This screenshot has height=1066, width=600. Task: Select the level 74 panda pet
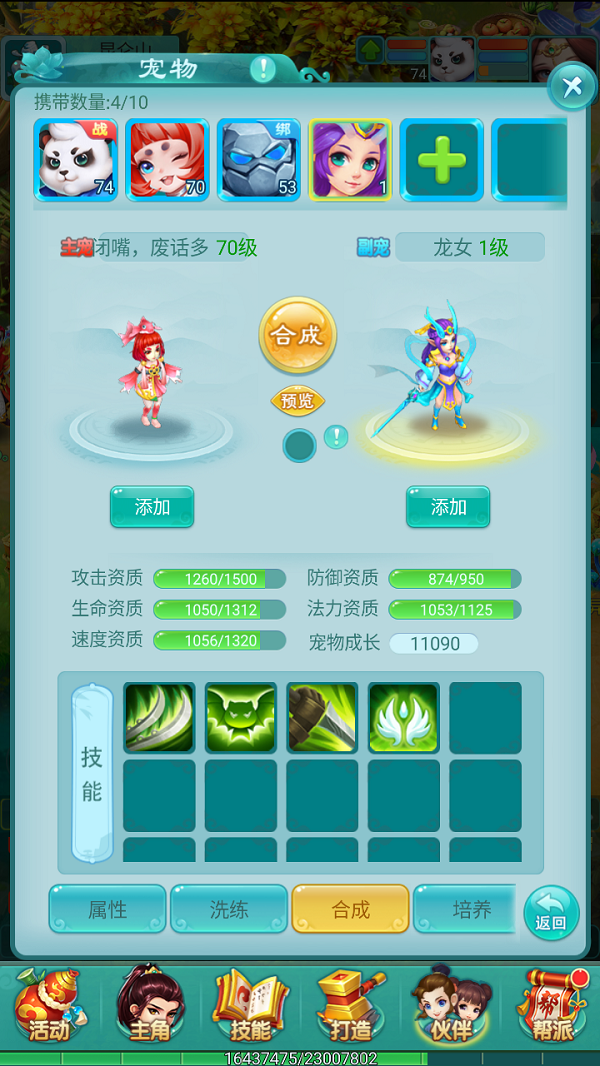[x=77, y=160]
